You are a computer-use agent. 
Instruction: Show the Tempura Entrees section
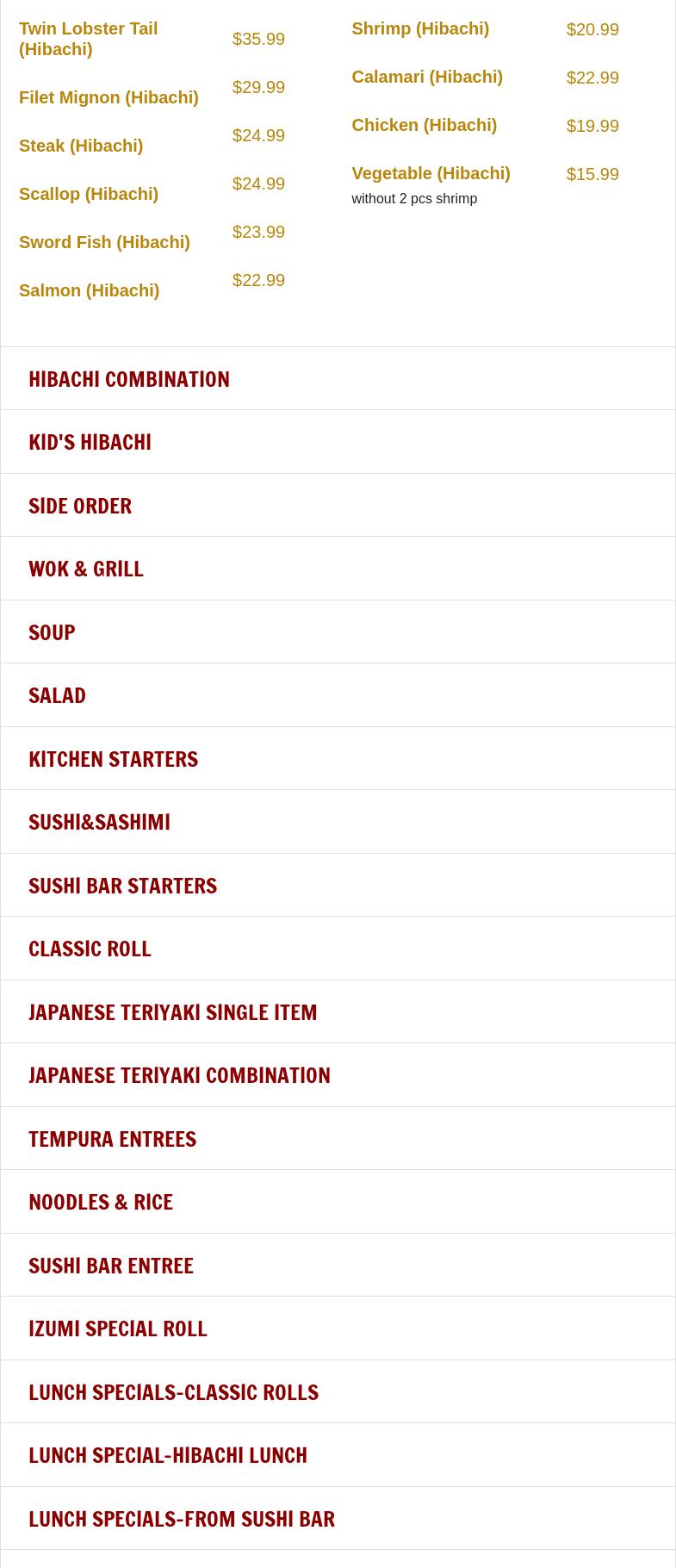tap(112, 1139)
